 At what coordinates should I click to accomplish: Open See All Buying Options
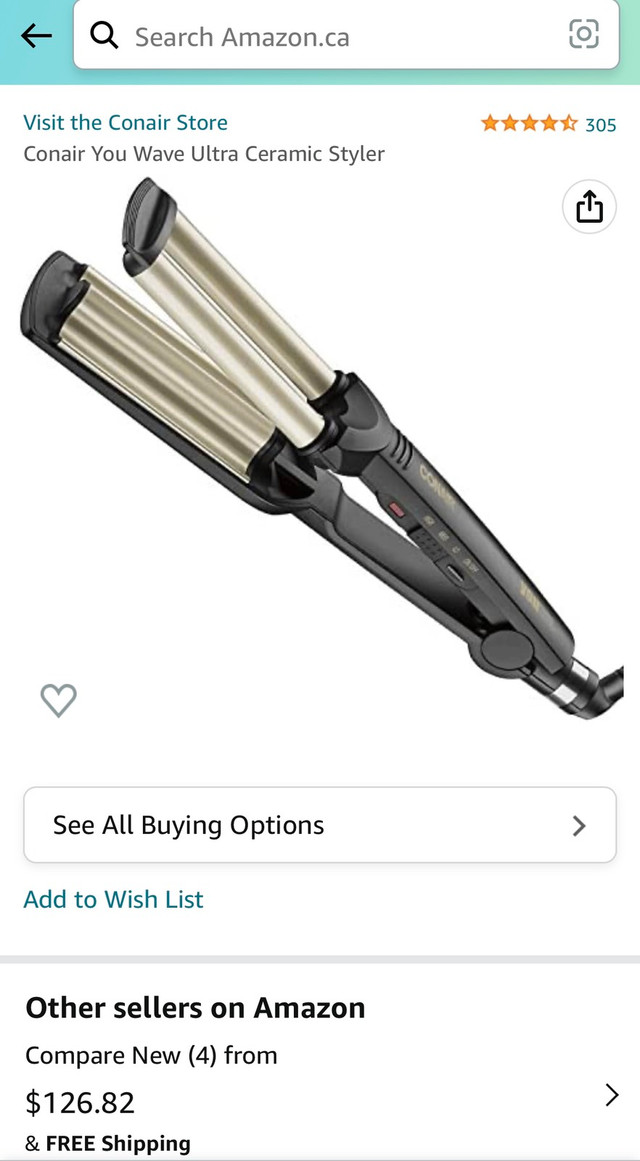pyautogui.click(x=320, y=825)
